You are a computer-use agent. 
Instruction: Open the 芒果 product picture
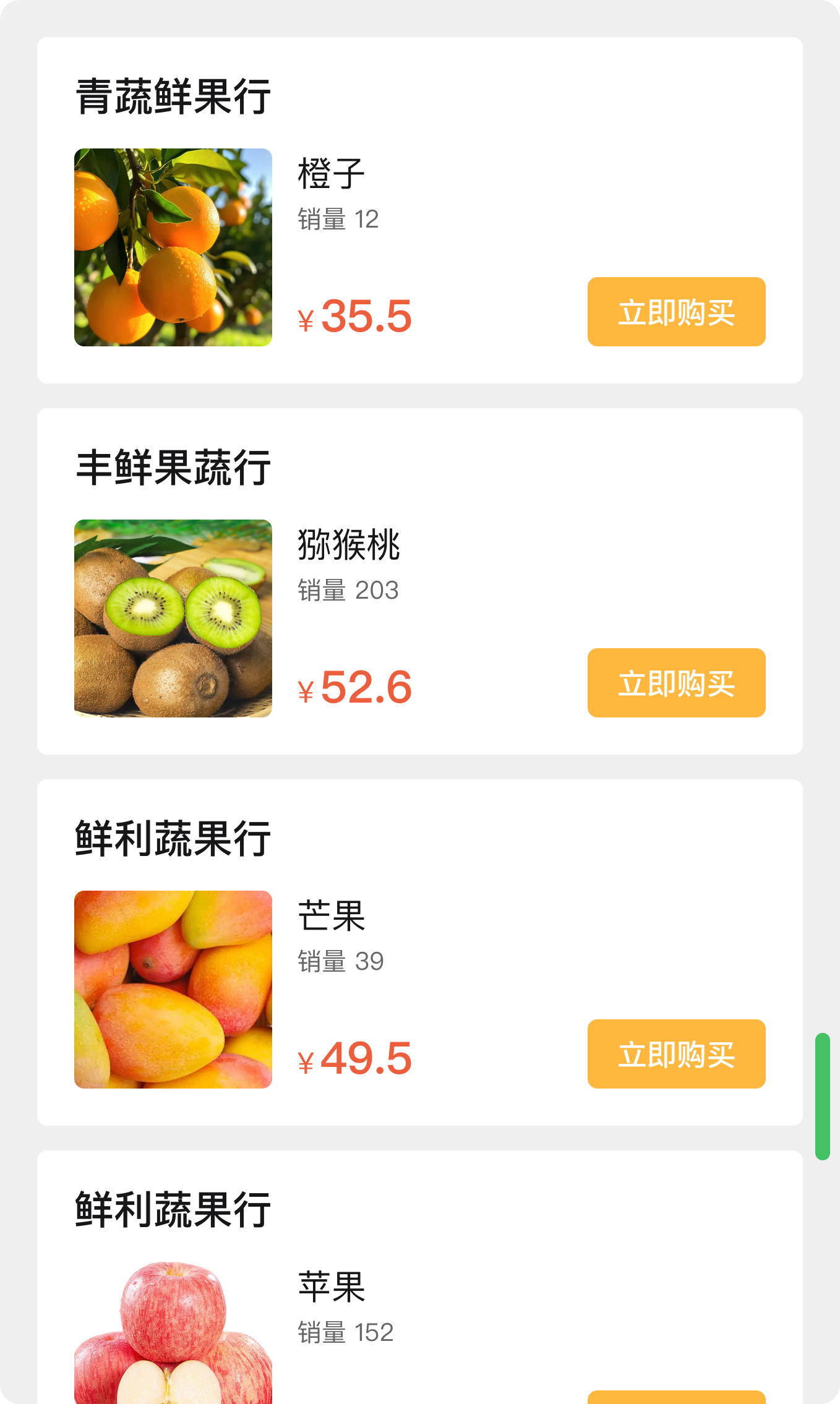pyautogui.click(x=173, y=990)
